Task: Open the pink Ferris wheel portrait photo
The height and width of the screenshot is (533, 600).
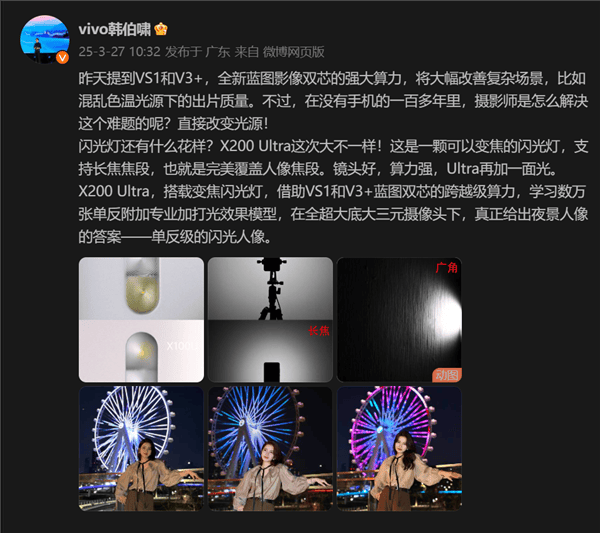Action: click(x=398, y=448)
